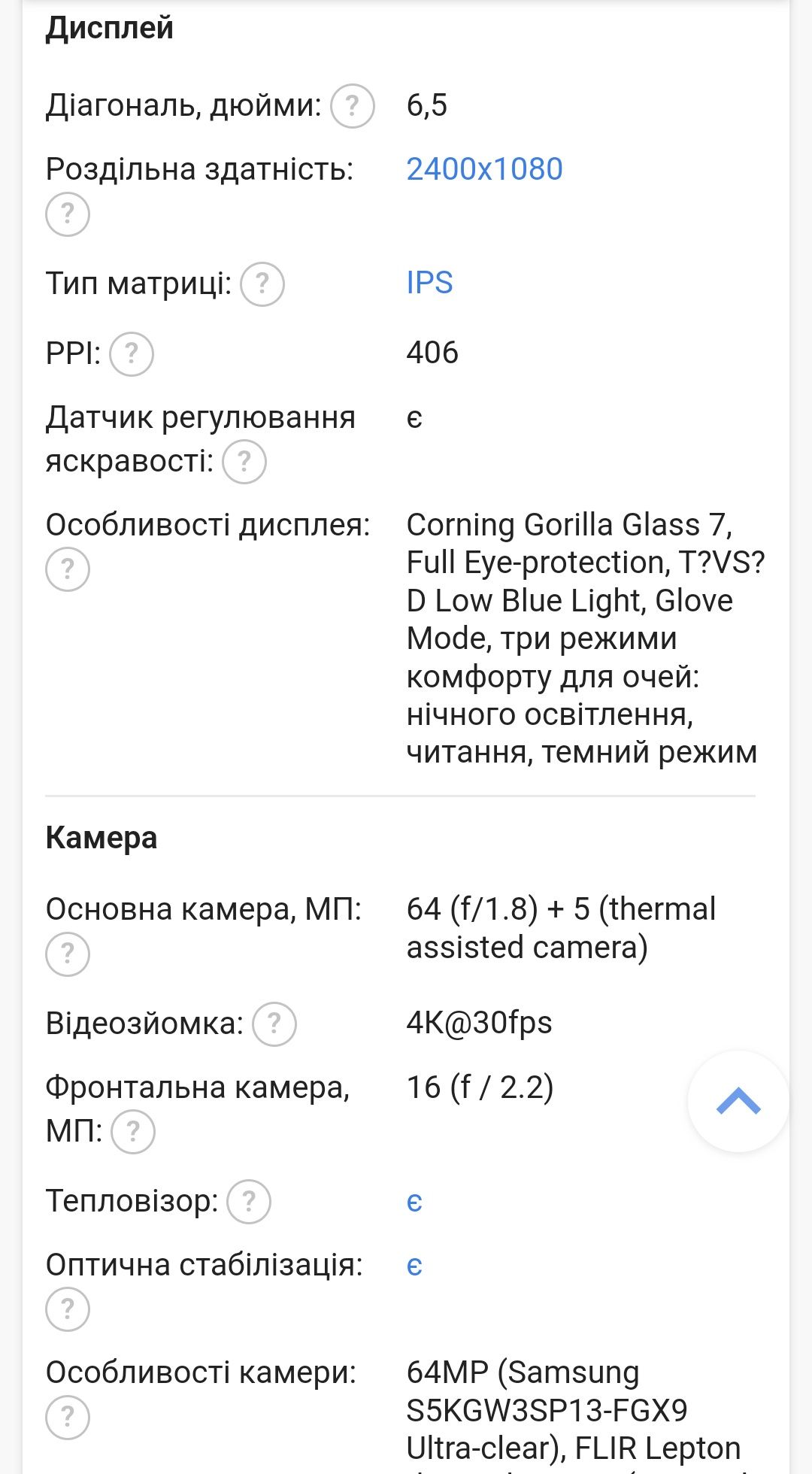Open the 2400x1080 resolution link
This screenshot has width=812, height=1474.
click(484, 169)
